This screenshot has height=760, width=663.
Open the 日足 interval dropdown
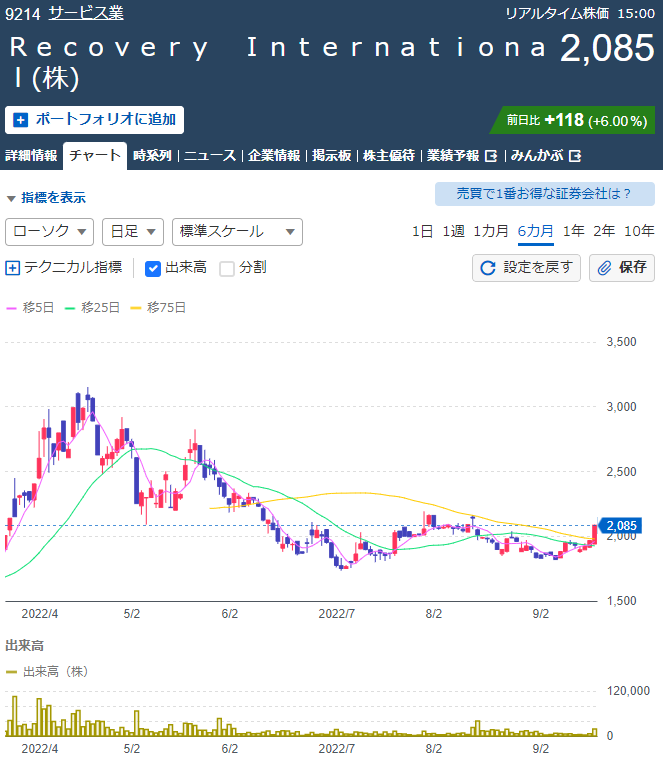pyautogui.click(x=132, y=232)
